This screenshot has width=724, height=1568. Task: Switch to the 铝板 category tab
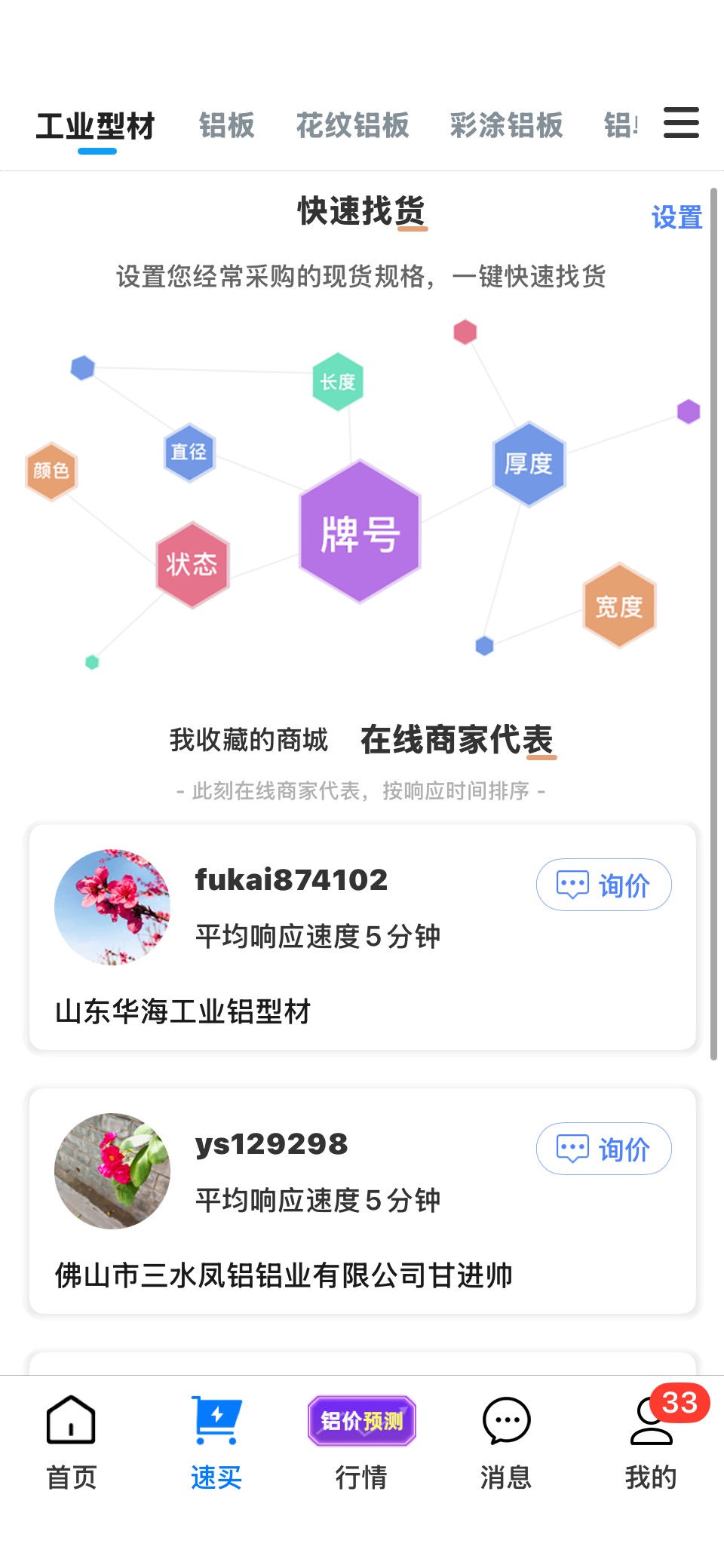point(226,125)
